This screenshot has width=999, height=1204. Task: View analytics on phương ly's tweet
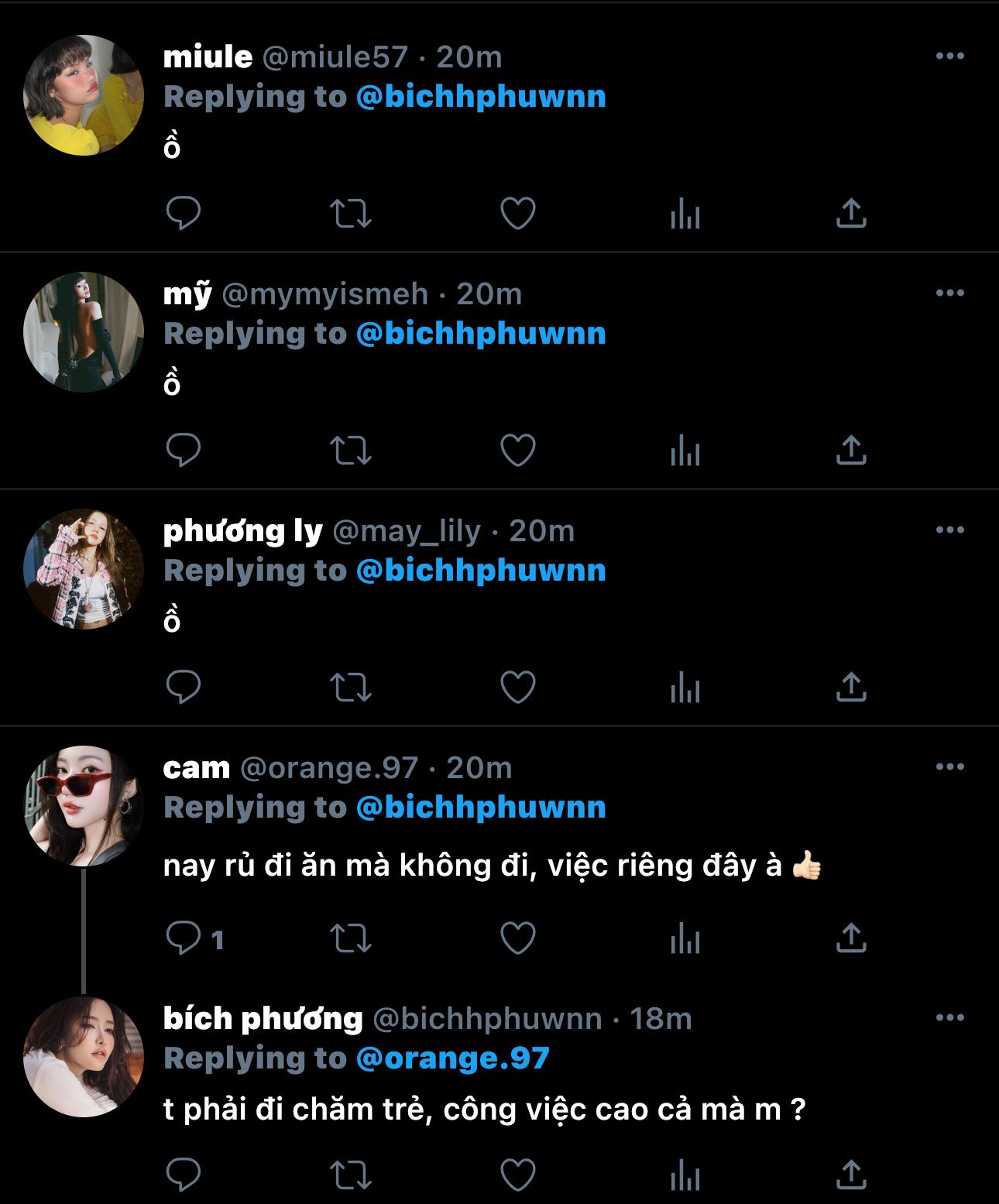685,688
